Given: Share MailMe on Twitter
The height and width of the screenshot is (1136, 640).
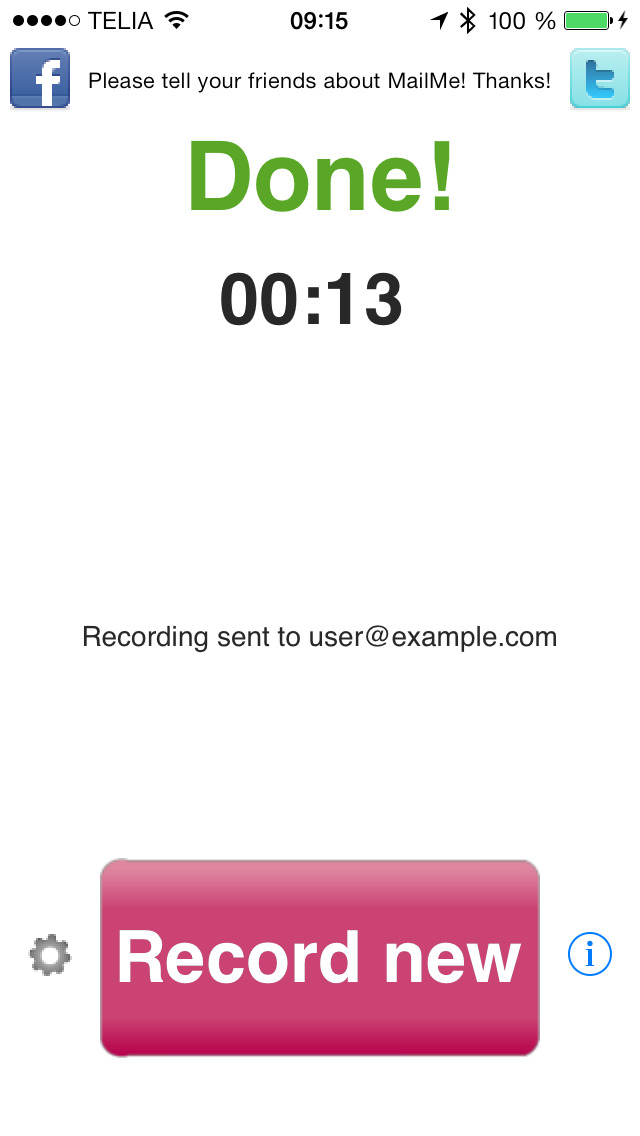Looking at the screenshot, I should [600, 78].
